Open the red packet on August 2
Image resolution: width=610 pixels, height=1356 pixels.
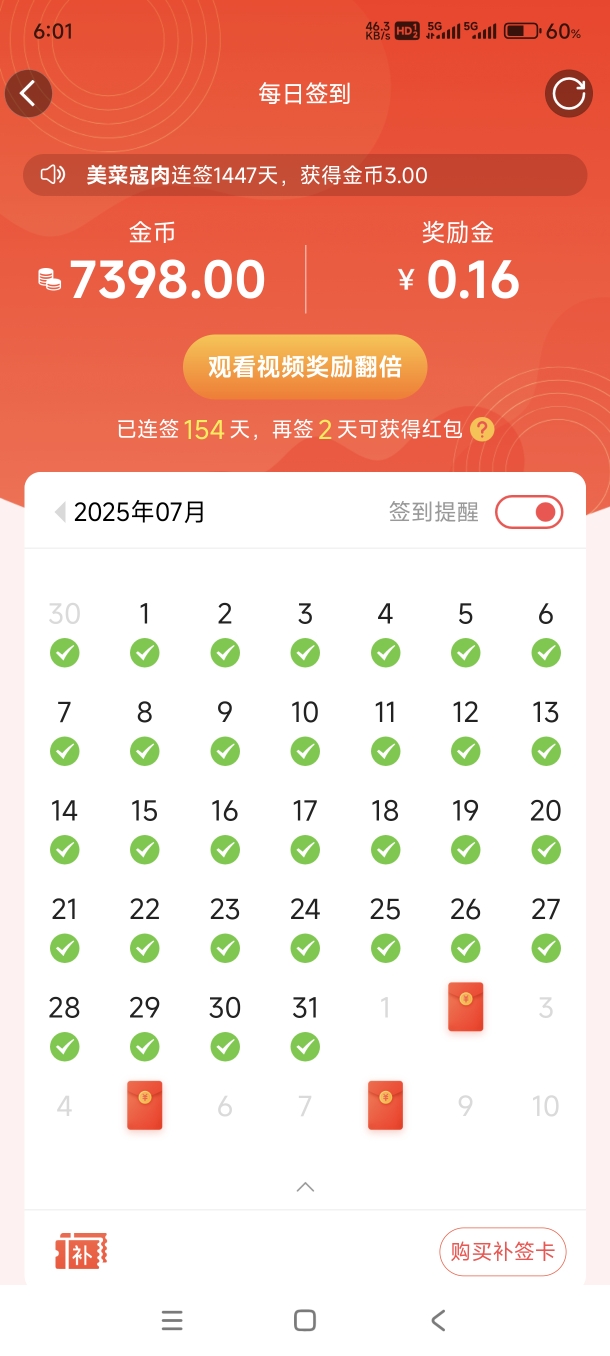pos(465,1006)
